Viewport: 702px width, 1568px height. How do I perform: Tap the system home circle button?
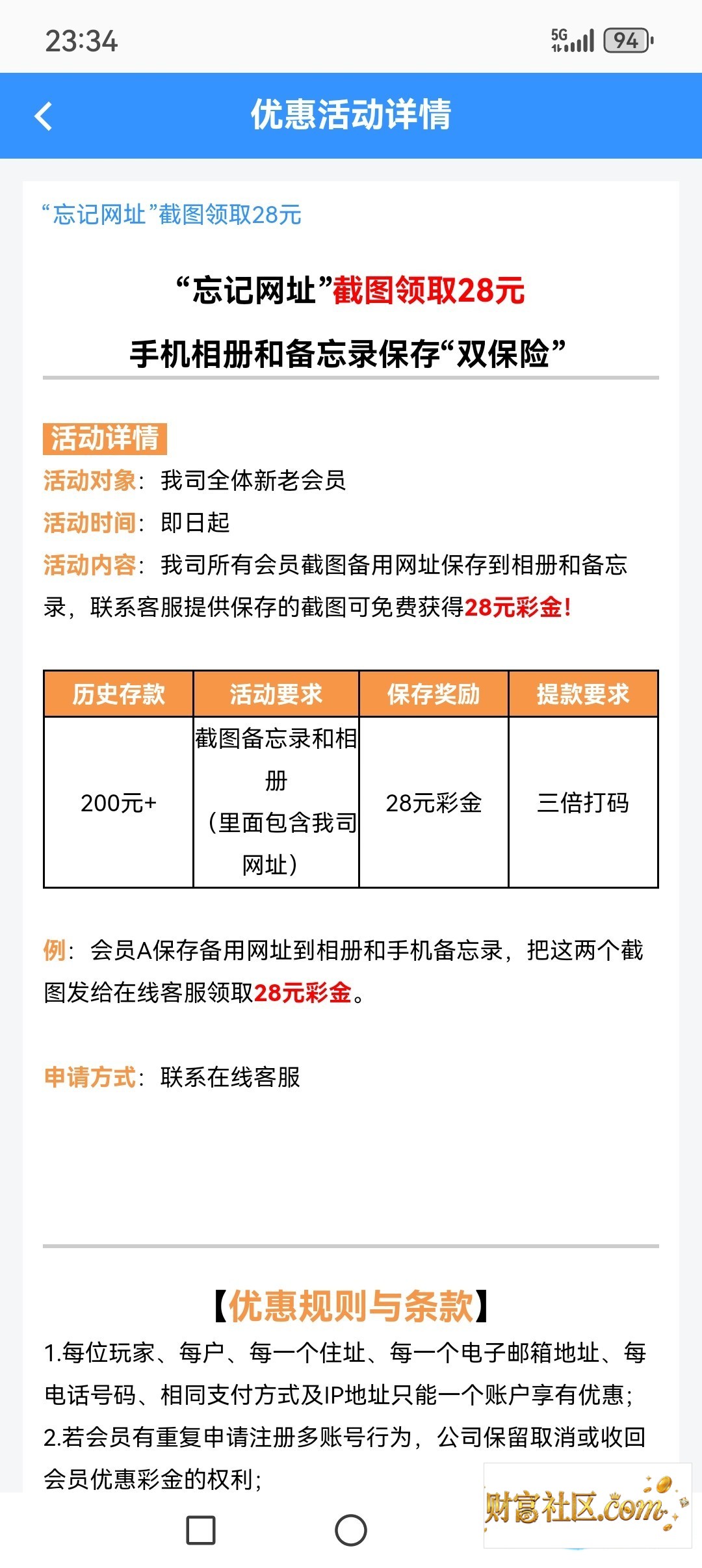click(x=351, y=1530)
